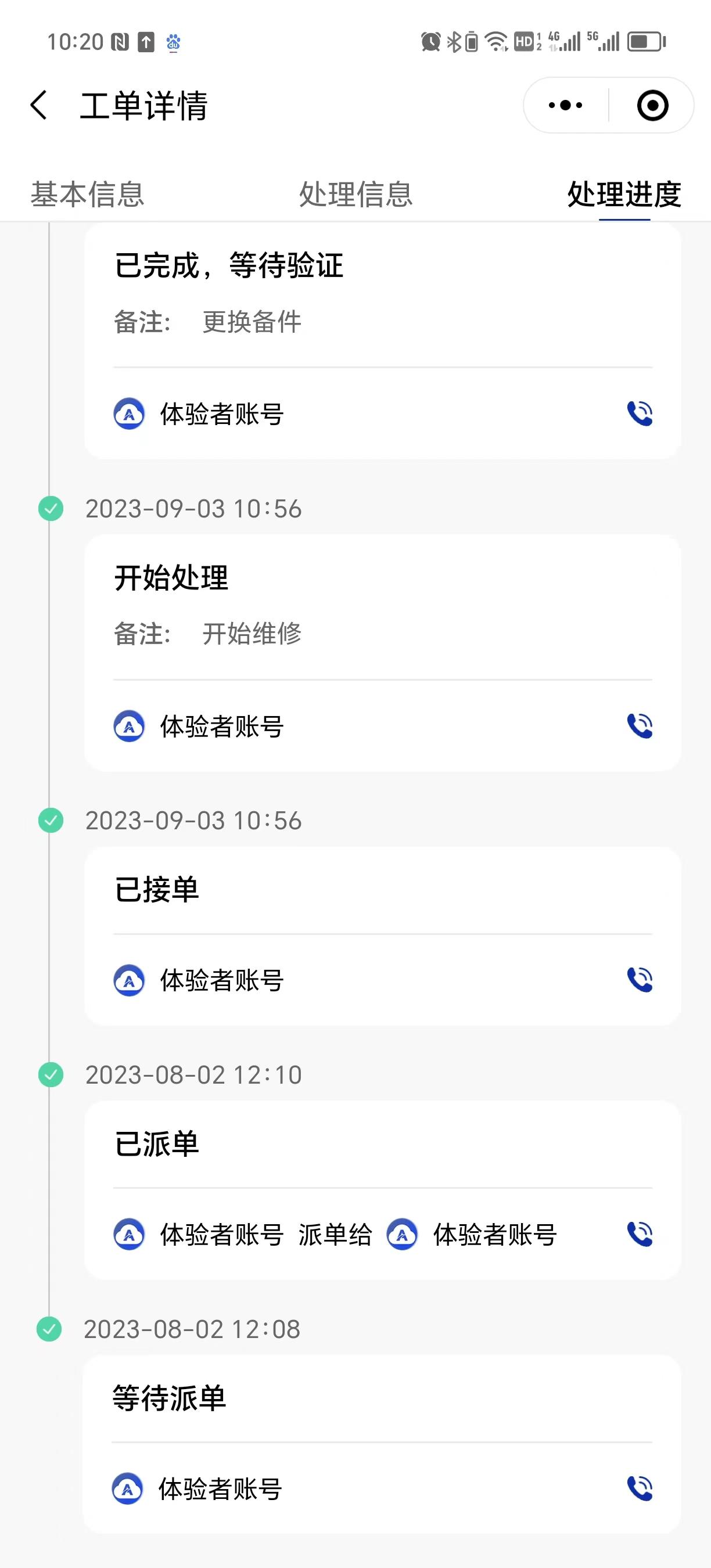Screen dimensions: 711x1568
Task: Call the handler in the 已完成，等待验证 card
Action: pos(640,414)
